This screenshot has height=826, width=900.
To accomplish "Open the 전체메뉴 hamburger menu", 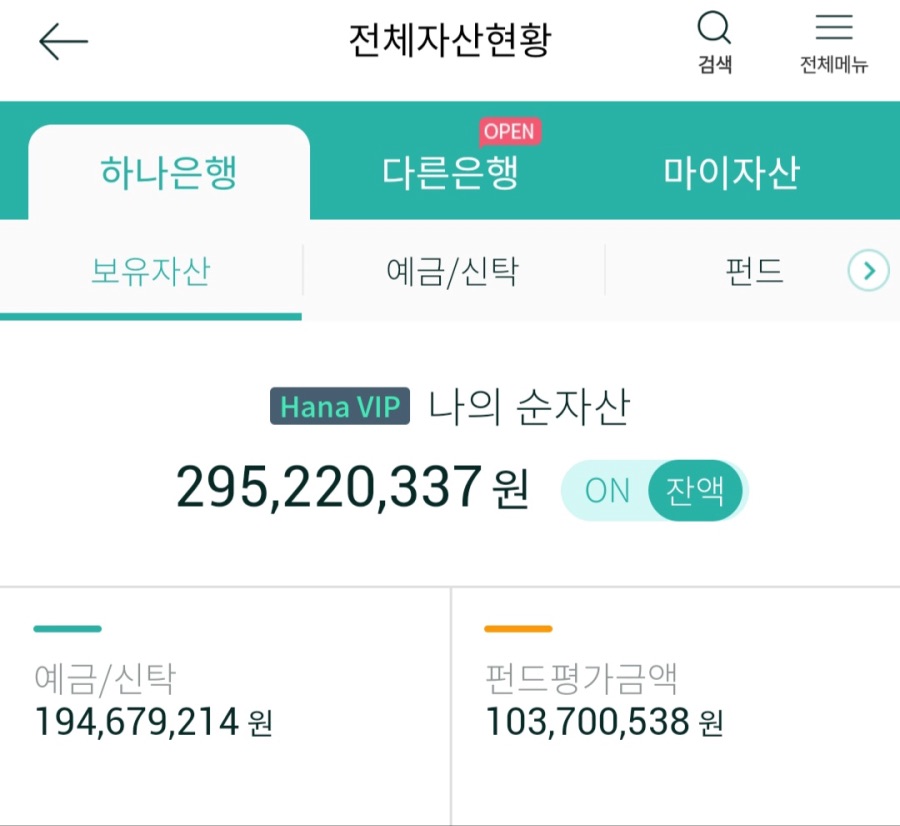I will coord(834,44).
